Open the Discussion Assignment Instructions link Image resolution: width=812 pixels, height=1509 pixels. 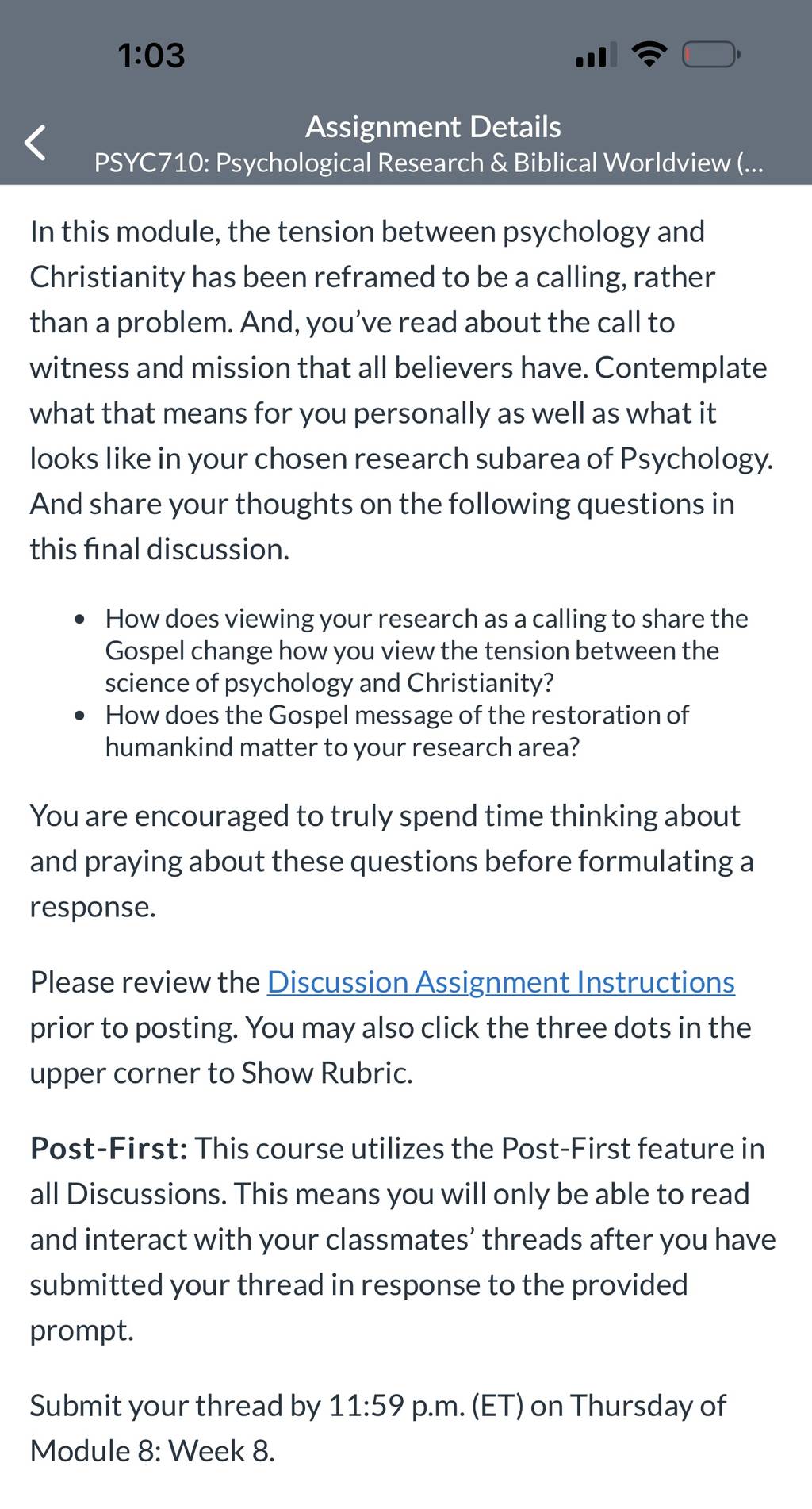[x=501, y=982]
